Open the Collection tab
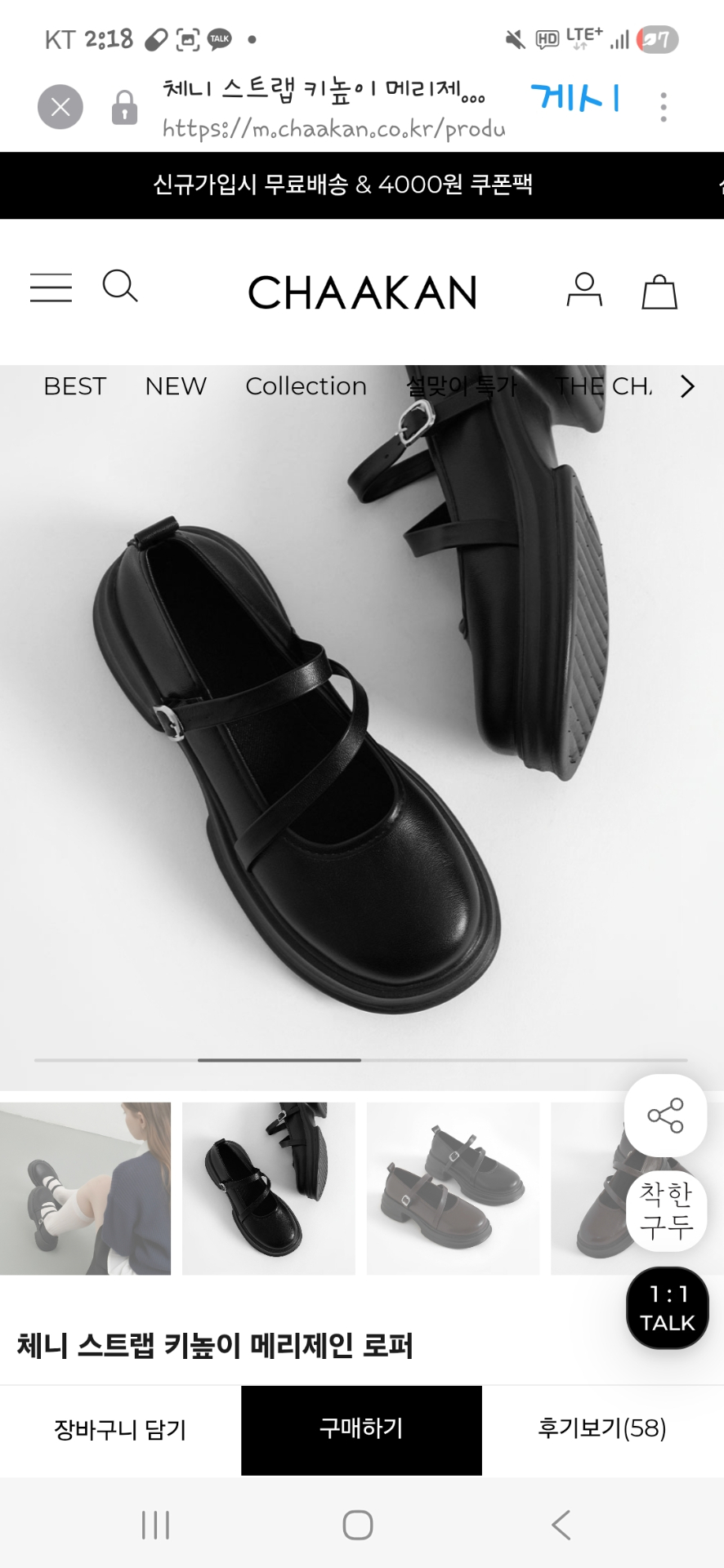The image size is (724, 1568). 306,386
